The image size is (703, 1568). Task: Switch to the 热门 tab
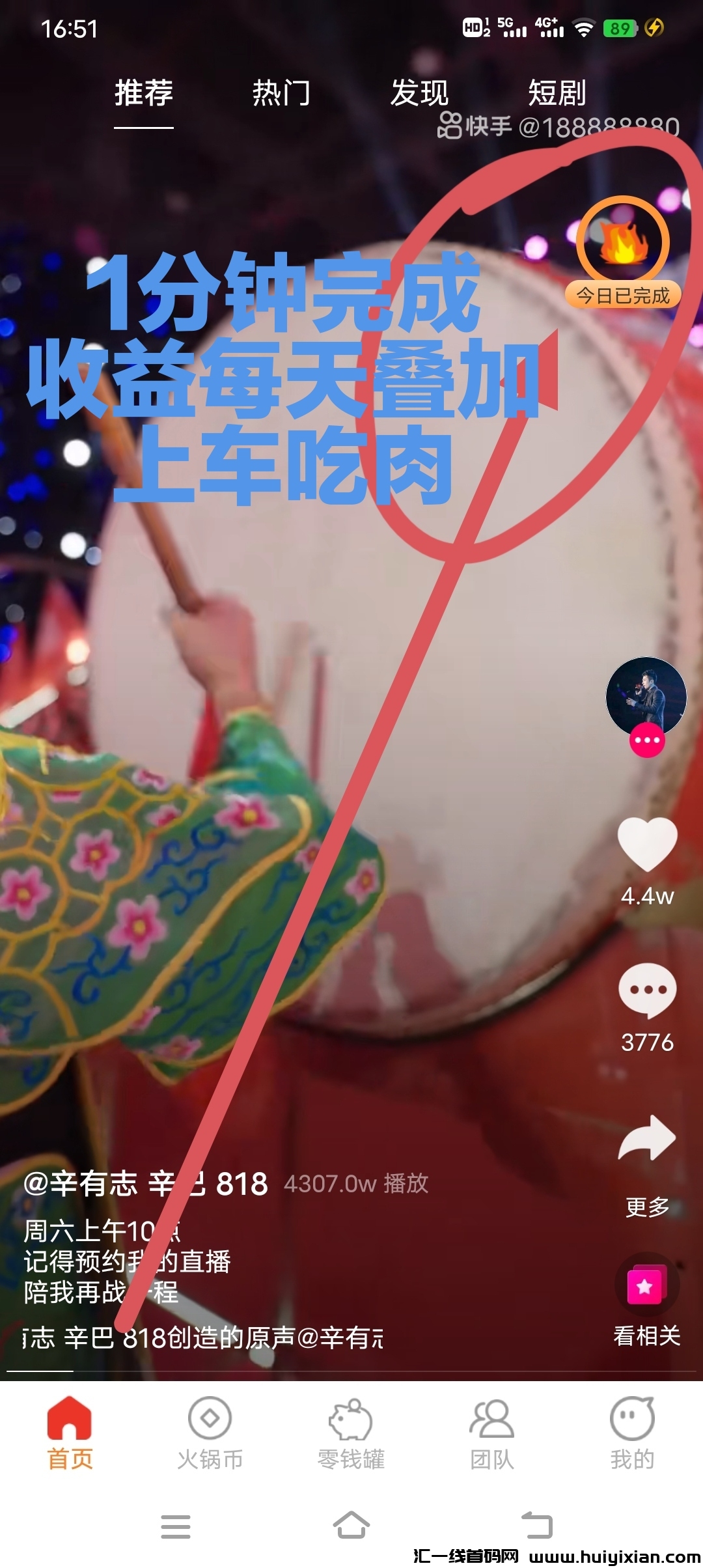(281, 93)
